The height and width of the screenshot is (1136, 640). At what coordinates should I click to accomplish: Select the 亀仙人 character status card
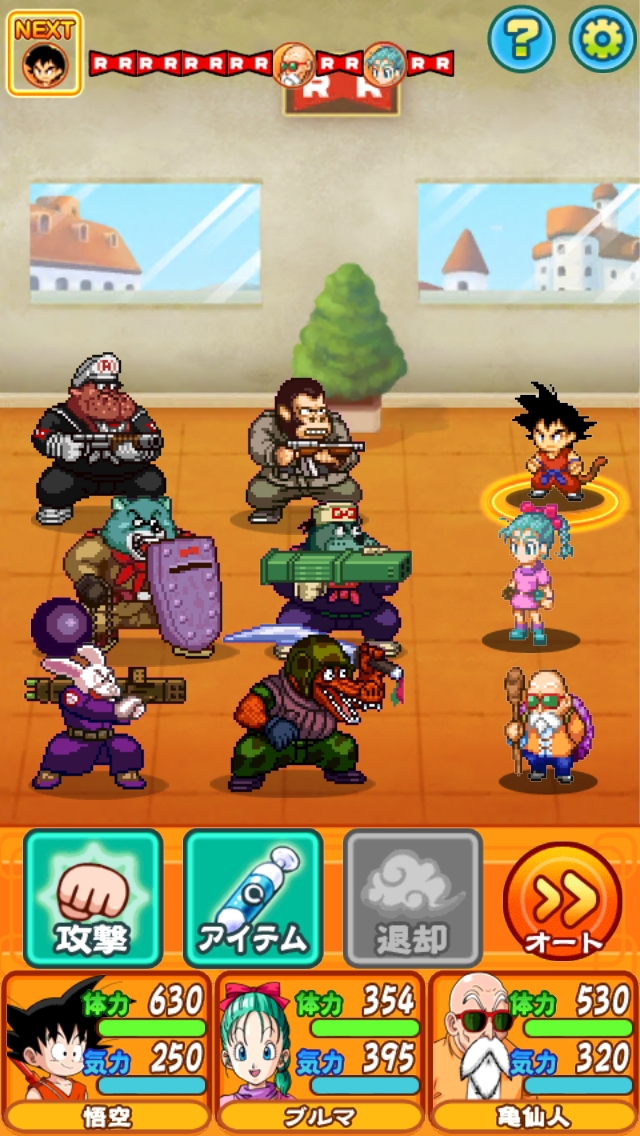[x=533, y=1051]
